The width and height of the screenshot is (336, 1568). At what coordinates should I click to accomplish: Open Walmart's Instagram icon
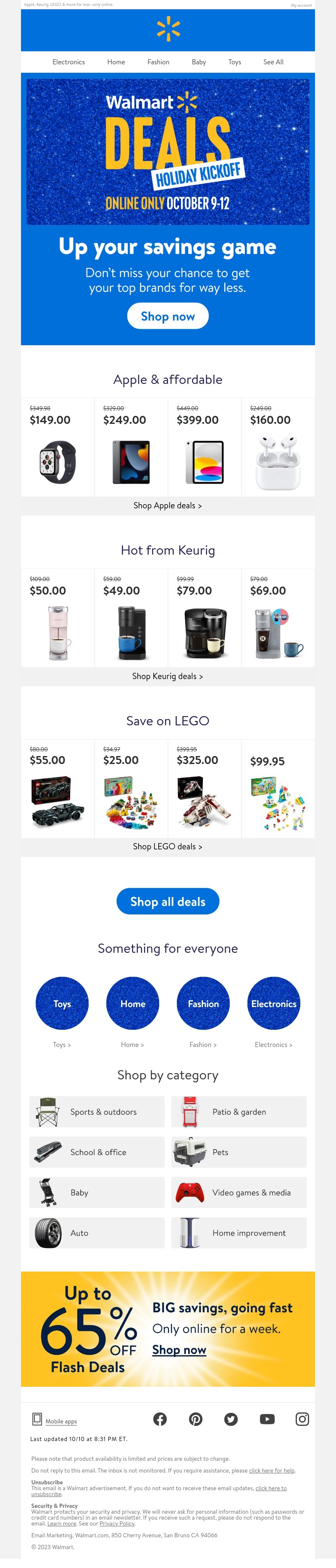click(302, 1420)
